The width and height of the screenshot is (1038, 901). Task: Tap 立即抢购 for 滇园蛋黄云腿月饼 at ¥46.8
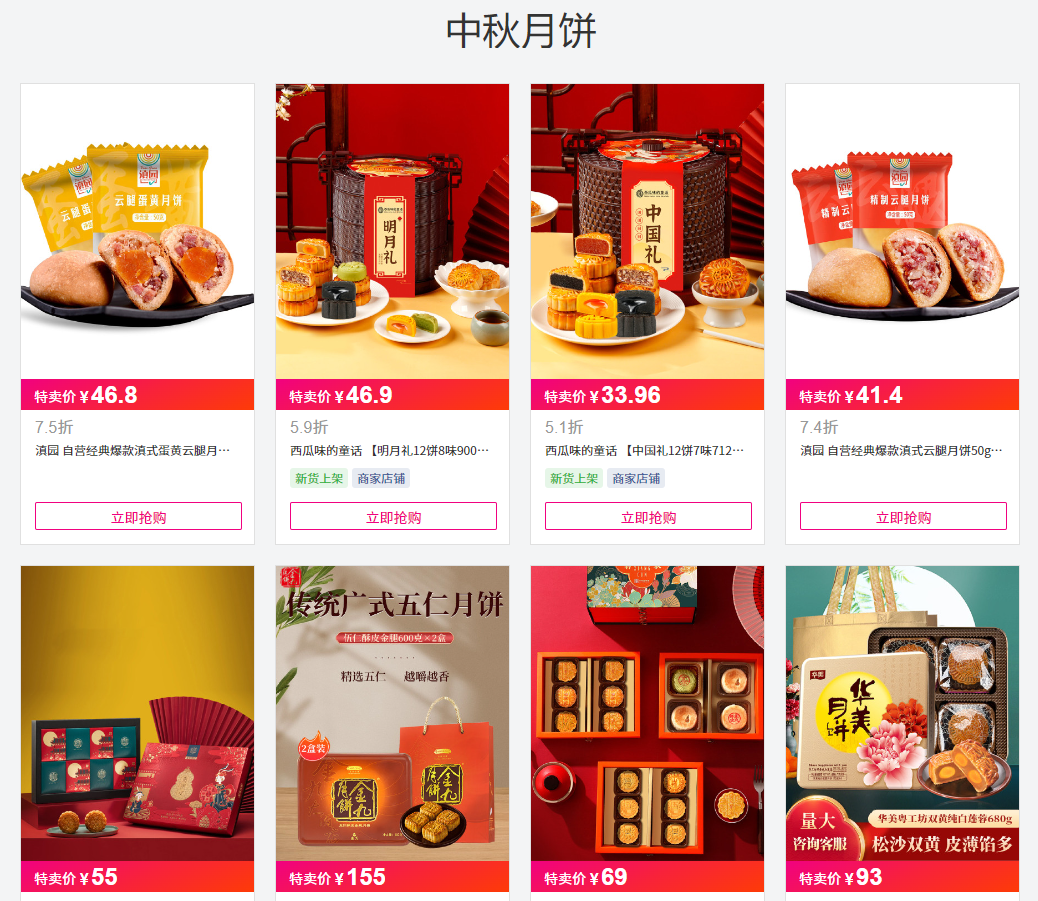[x=138, y=516]
